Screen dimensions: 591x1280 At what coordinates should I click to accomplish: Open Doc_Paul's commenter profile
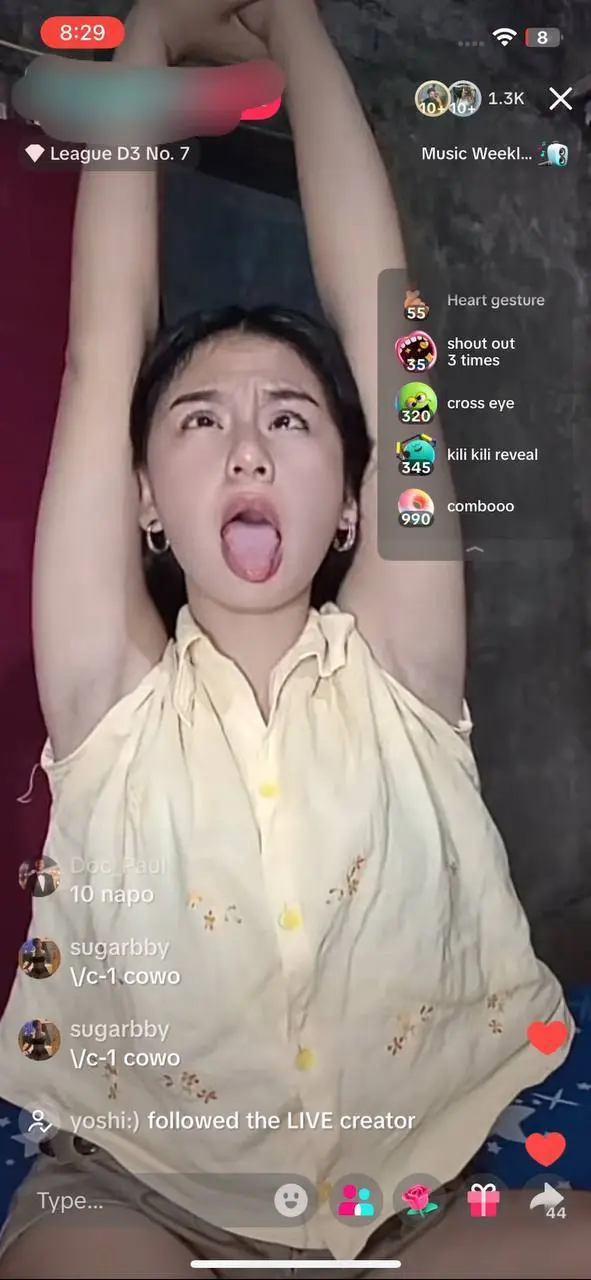point(39,877)
